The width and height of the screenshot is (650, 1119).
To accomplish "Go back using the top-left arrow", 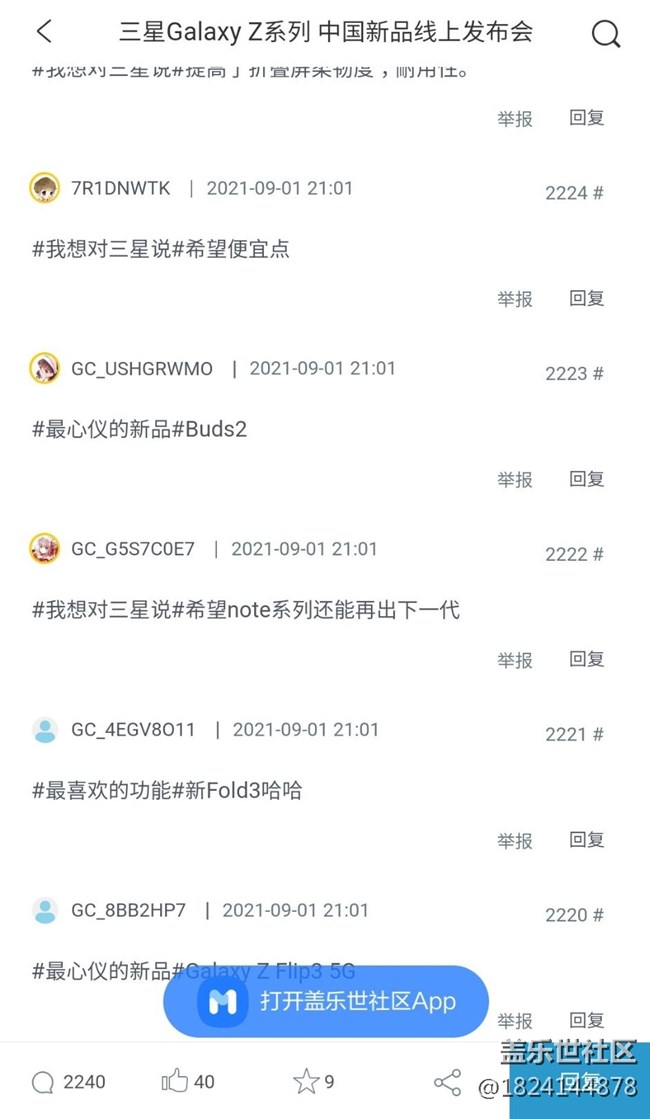I will click(x=44, y=32).
